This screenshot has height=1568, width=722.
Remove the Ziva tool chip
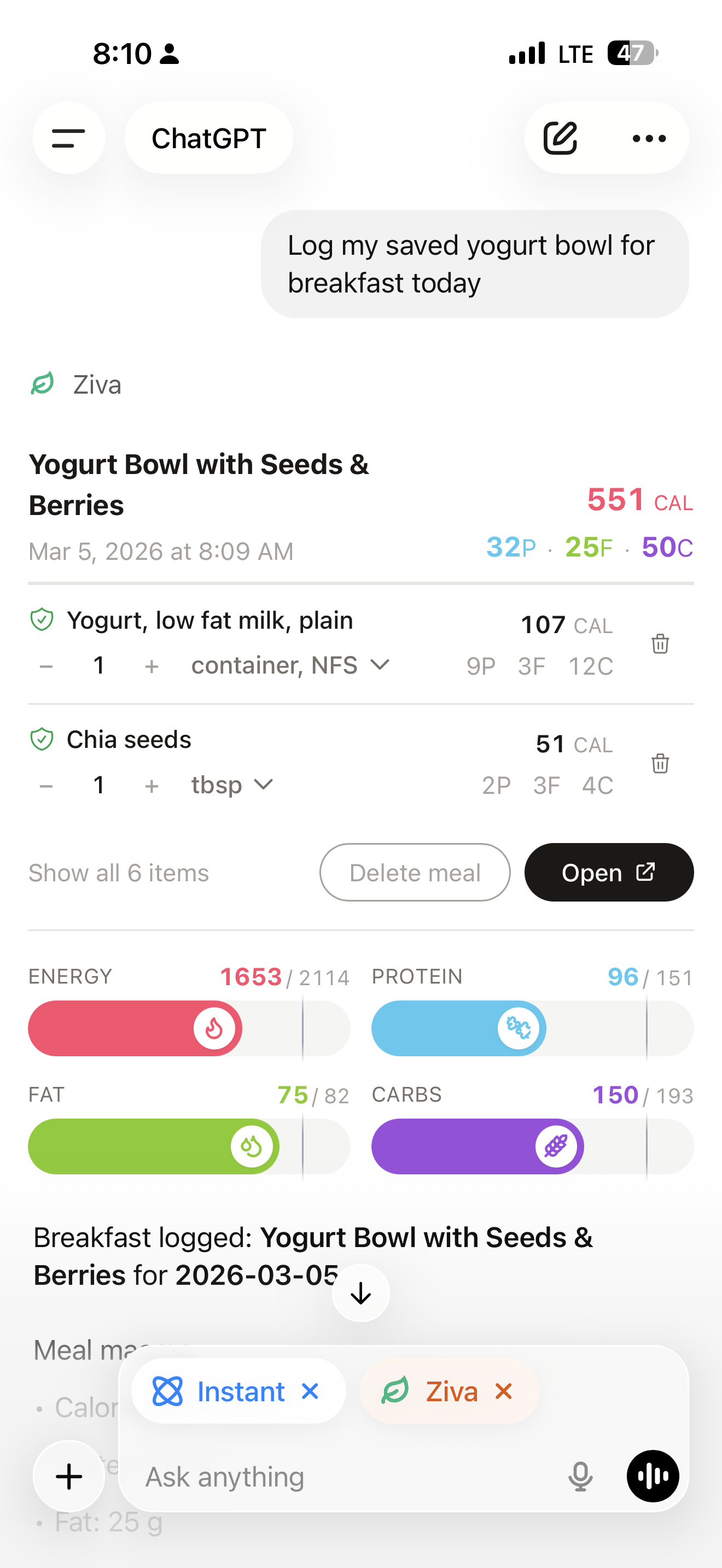tap(503, 1391)
